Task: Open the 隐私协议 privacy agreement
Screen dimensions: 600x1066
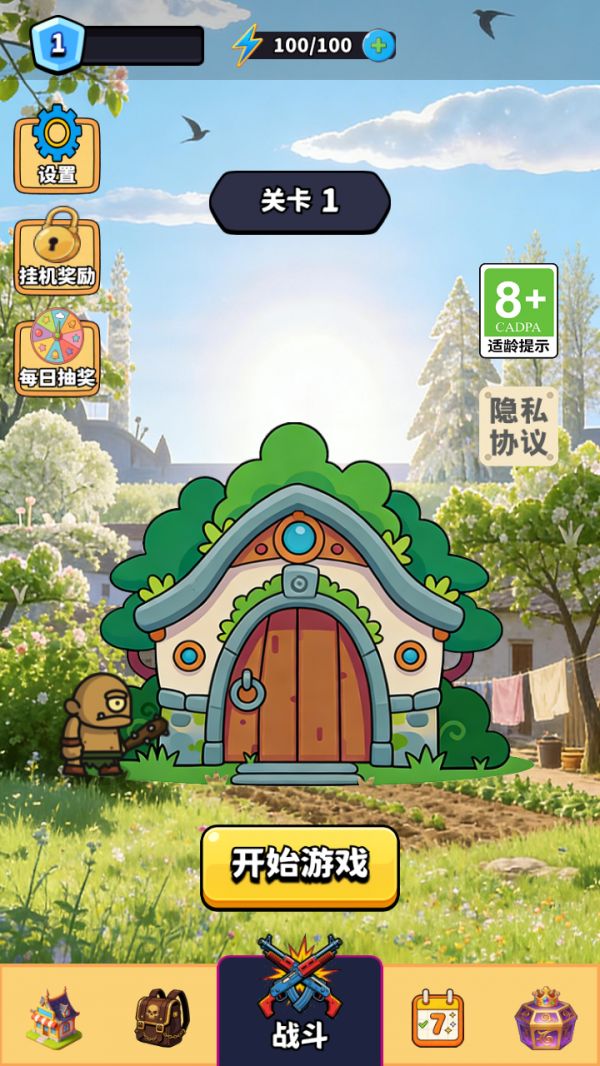Action: [x=518, y=426]
